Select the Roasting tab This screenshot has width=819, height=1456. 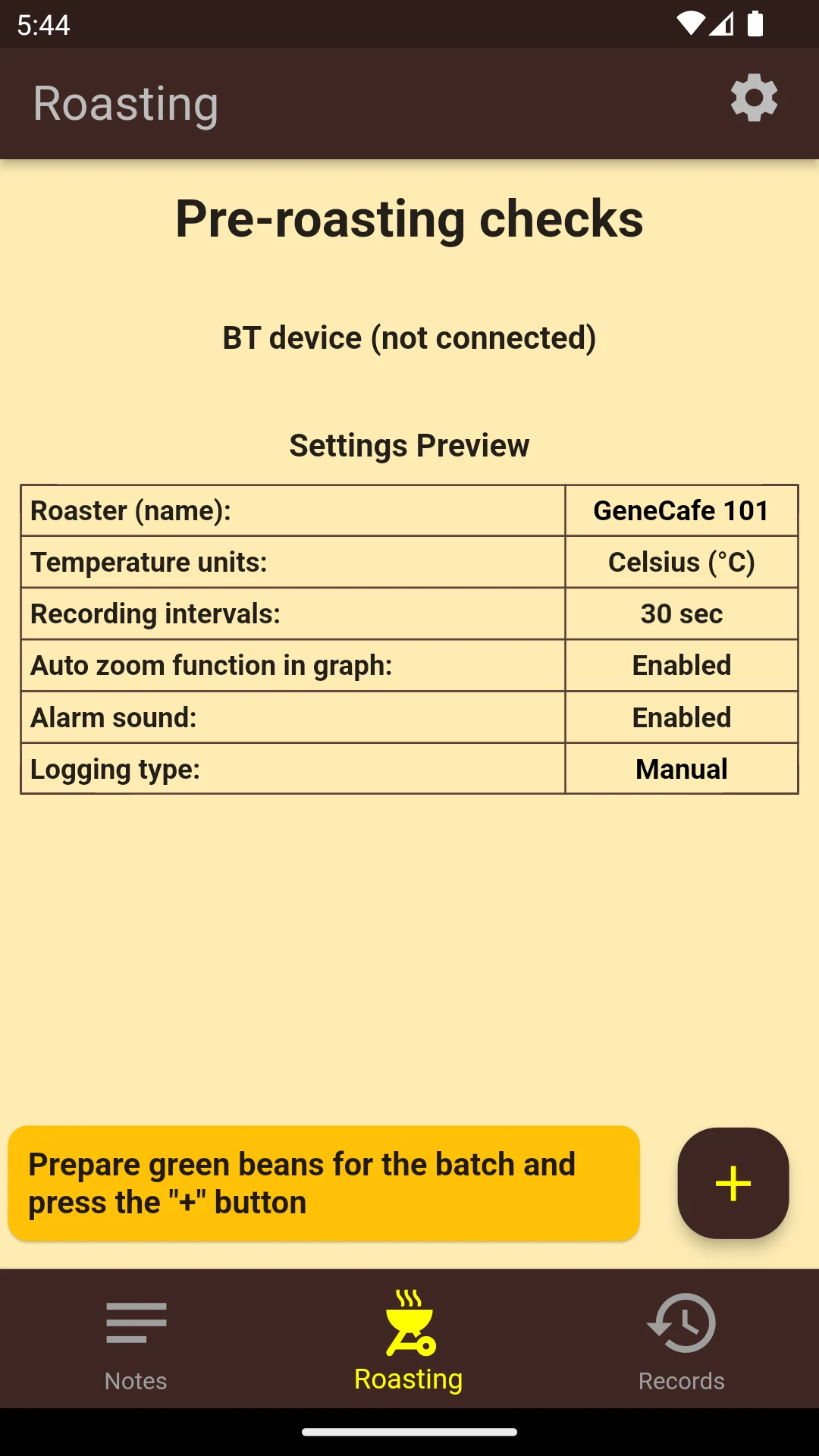coord(409,1341)
